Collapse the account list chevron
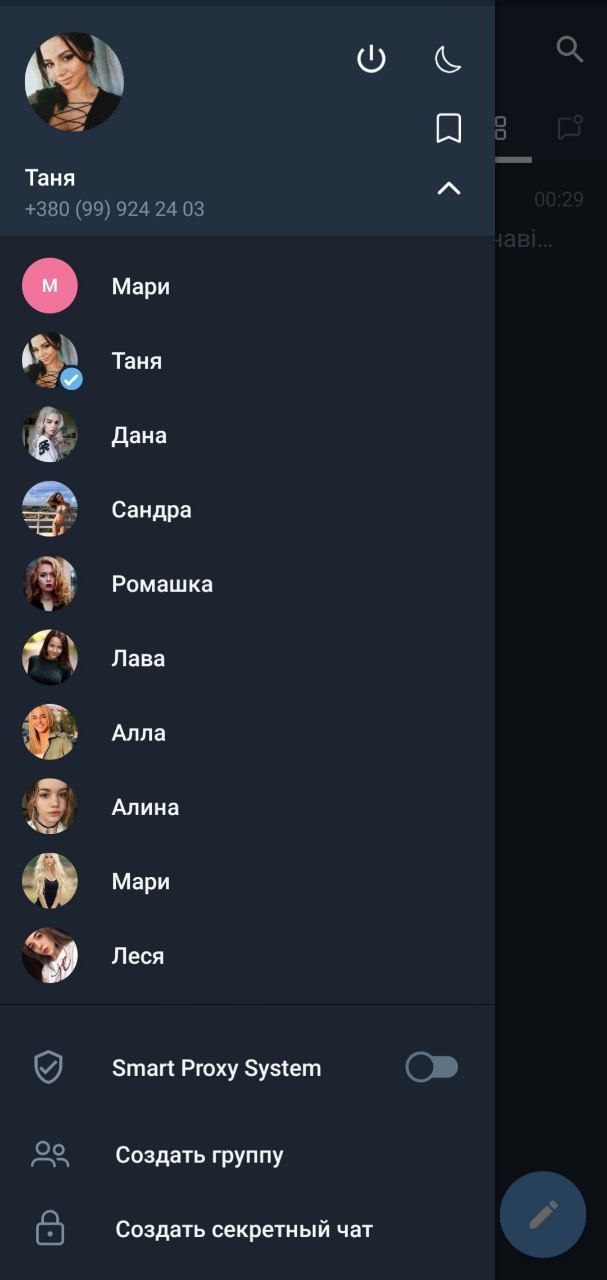This screenshot has width=607, height=1280. coord(449,188)
